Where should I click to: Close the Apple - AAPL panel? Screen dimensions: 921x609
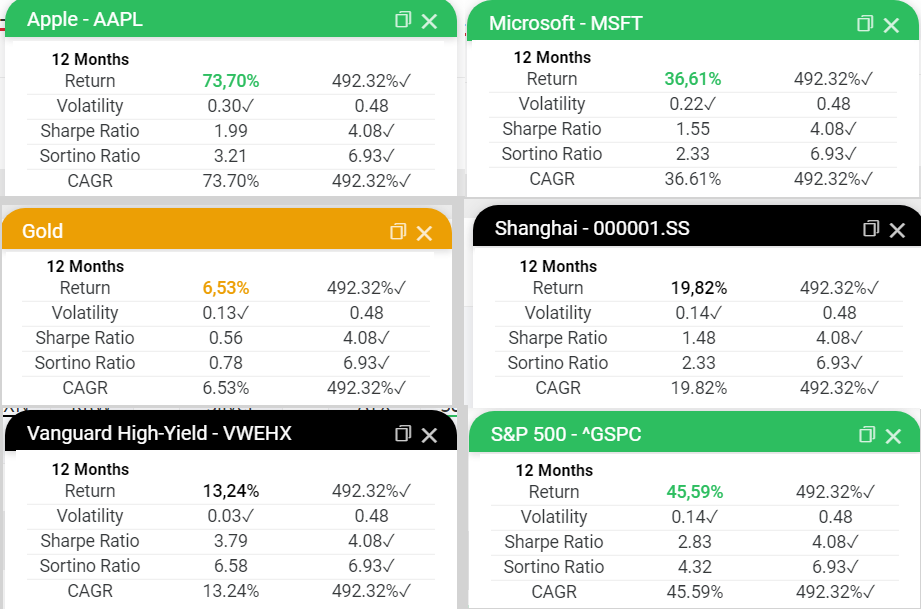coord(429,21)
